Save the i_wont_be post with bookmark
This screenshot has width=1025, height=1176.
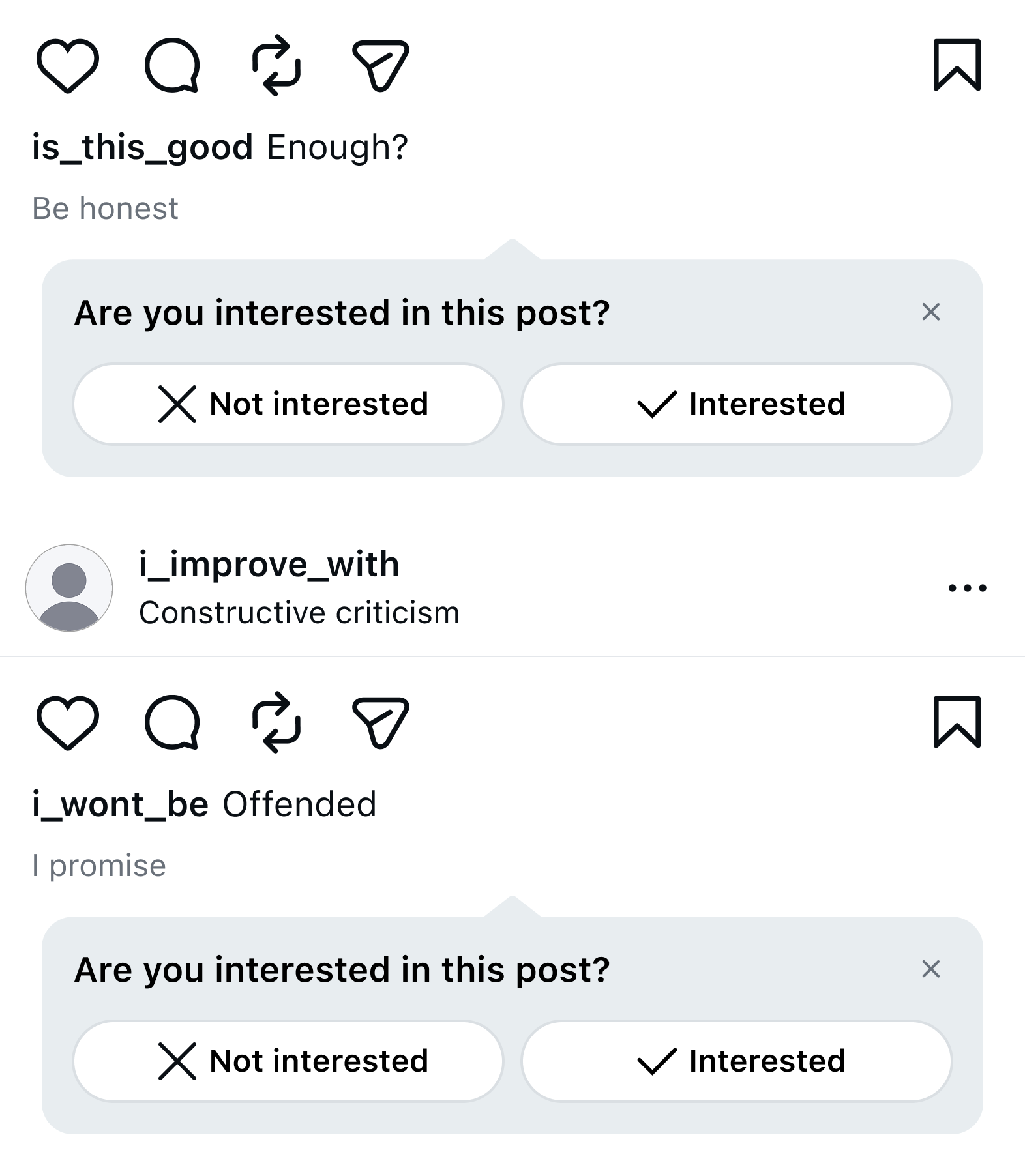[x=957, y=723]
